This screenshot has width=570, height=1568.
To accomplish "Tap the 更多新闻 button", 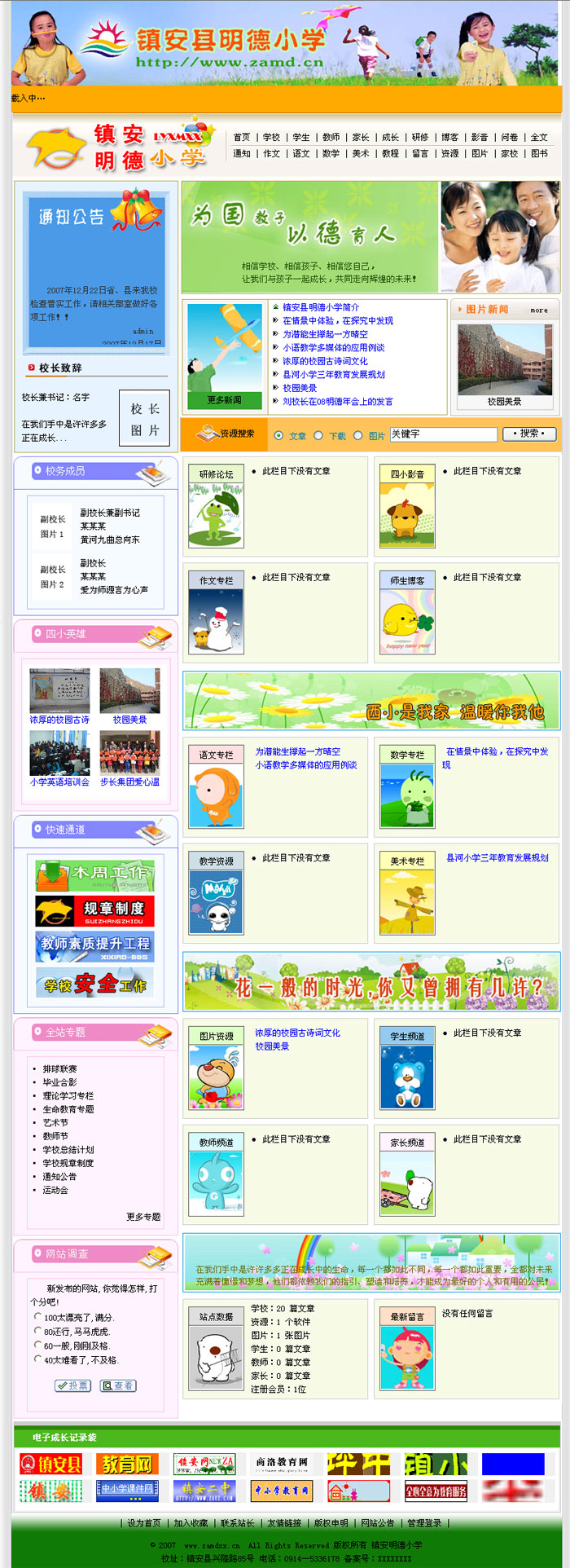I will coord(224,400).
